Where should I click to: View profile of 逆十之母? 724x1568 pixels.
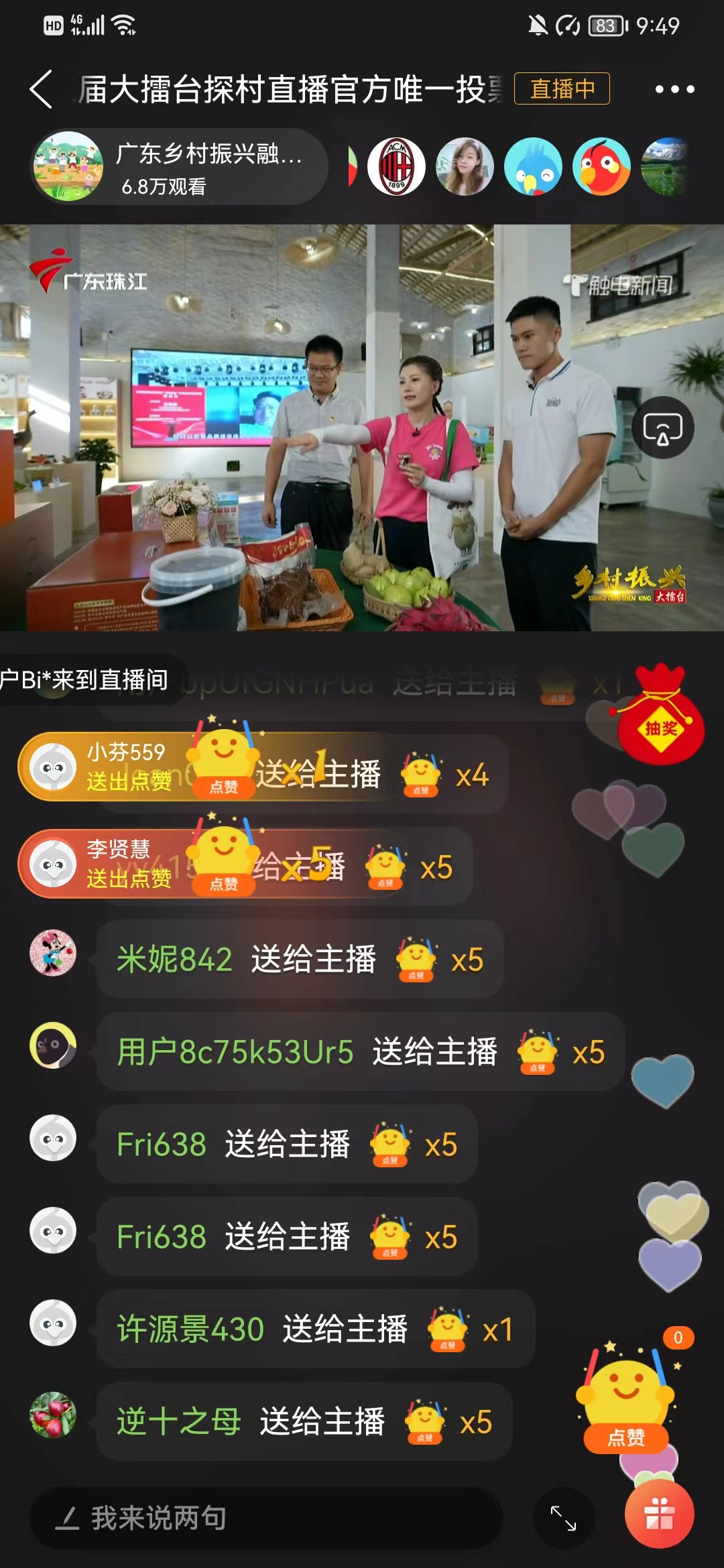pyautogui.click(x=53, y=1415)
